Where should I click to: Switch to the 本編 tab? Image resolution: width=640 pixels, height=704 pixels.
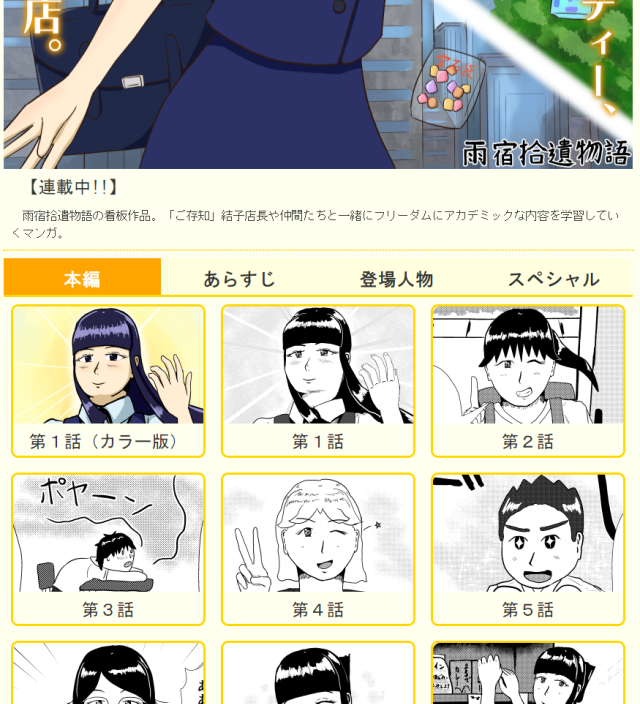82,278
